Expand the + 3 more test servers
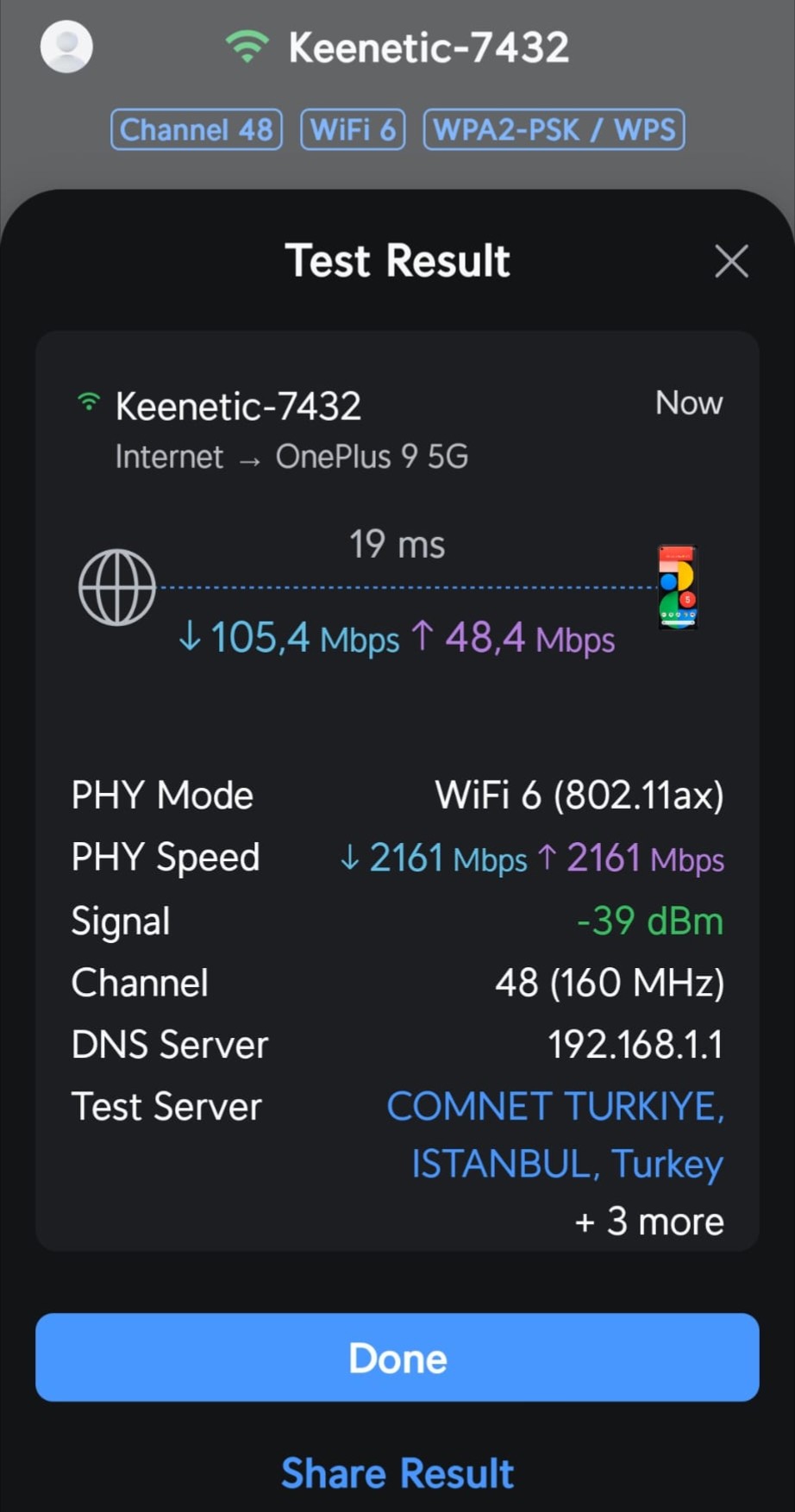Screen dimensions: 795x1512 coord(649,1221)
